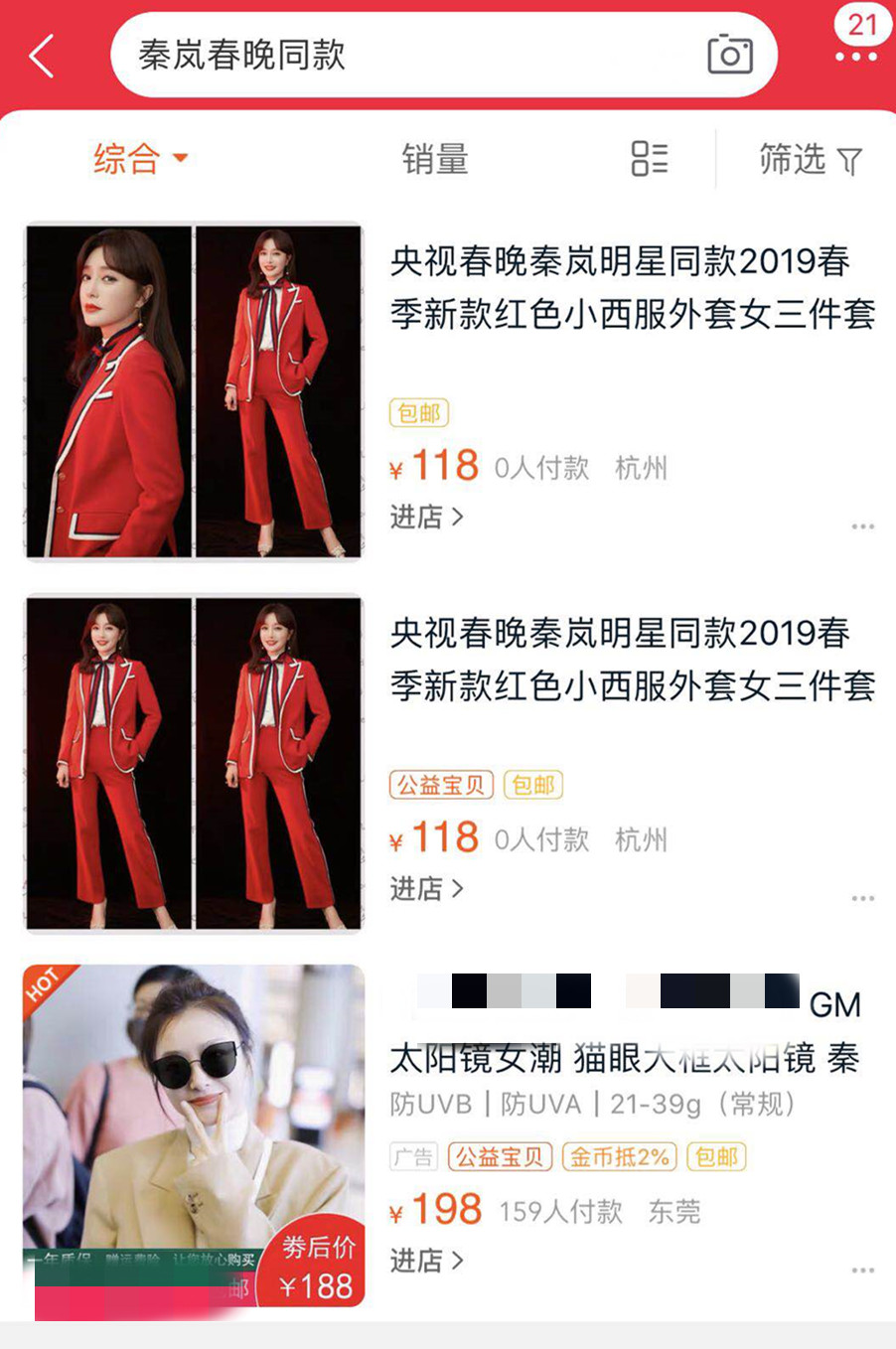This screenshot has height=1349, width=896.
Task: Toggle the 金币抵2% tag on sunglasses listing
Action: (x=618, y=1156)
